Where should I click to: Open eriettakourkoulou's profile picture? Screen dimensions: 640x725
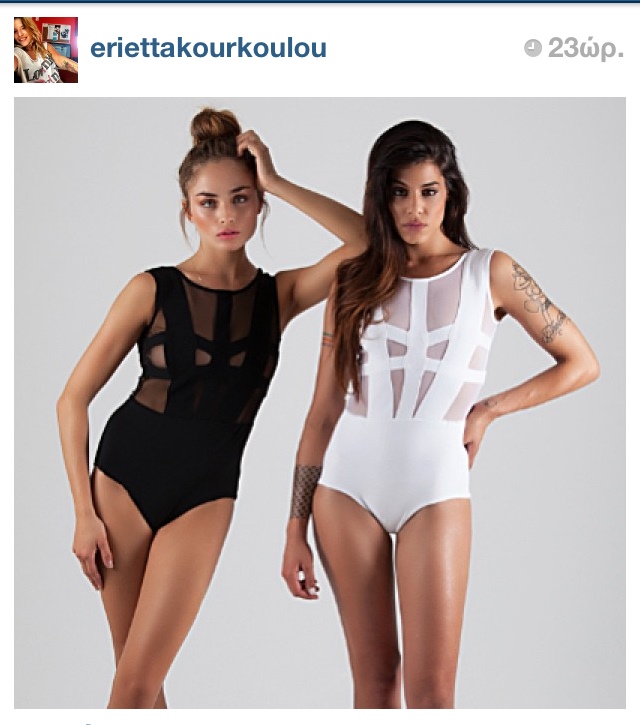click(x=46, y=50)
